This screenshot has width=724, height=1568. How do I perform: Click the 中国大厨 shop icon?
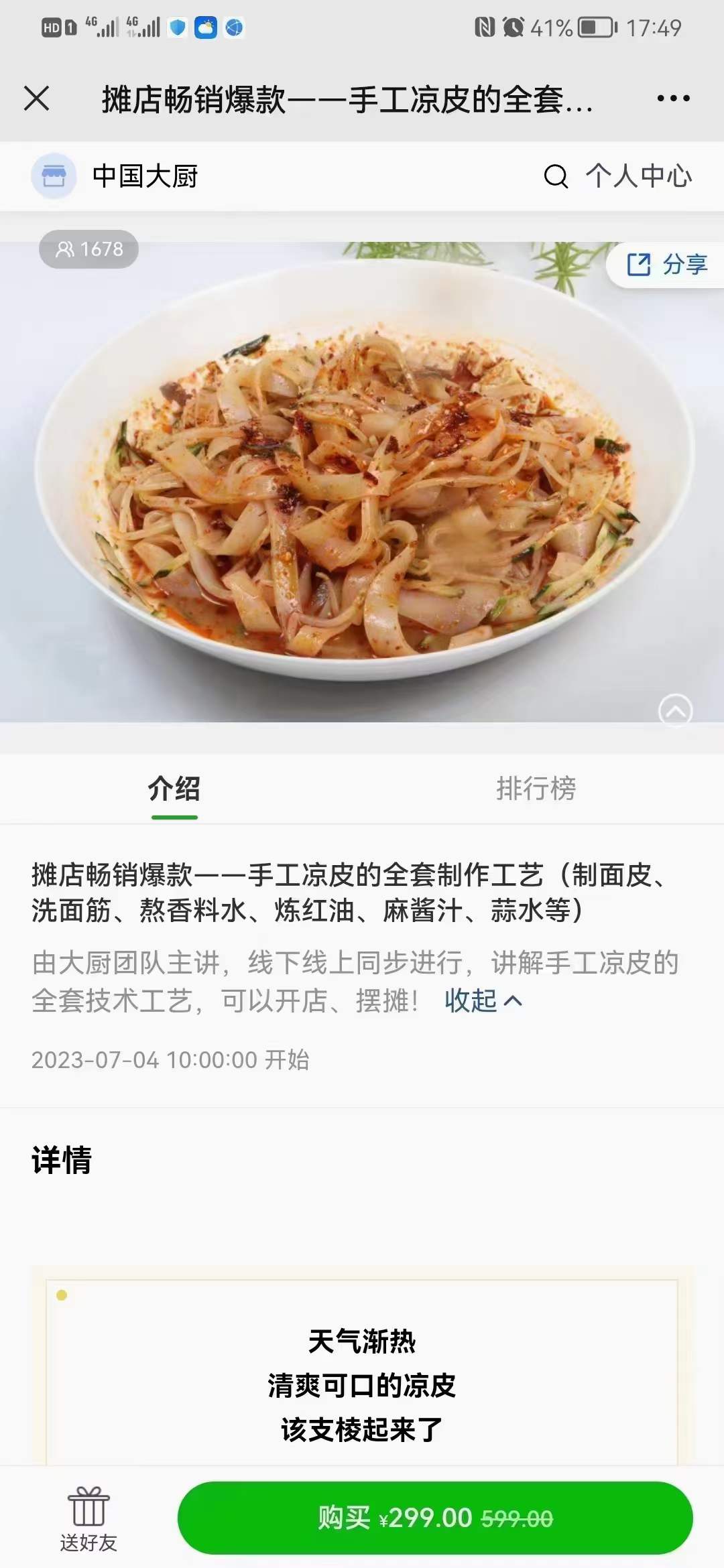pyautogui.click(x=54, y=176)
